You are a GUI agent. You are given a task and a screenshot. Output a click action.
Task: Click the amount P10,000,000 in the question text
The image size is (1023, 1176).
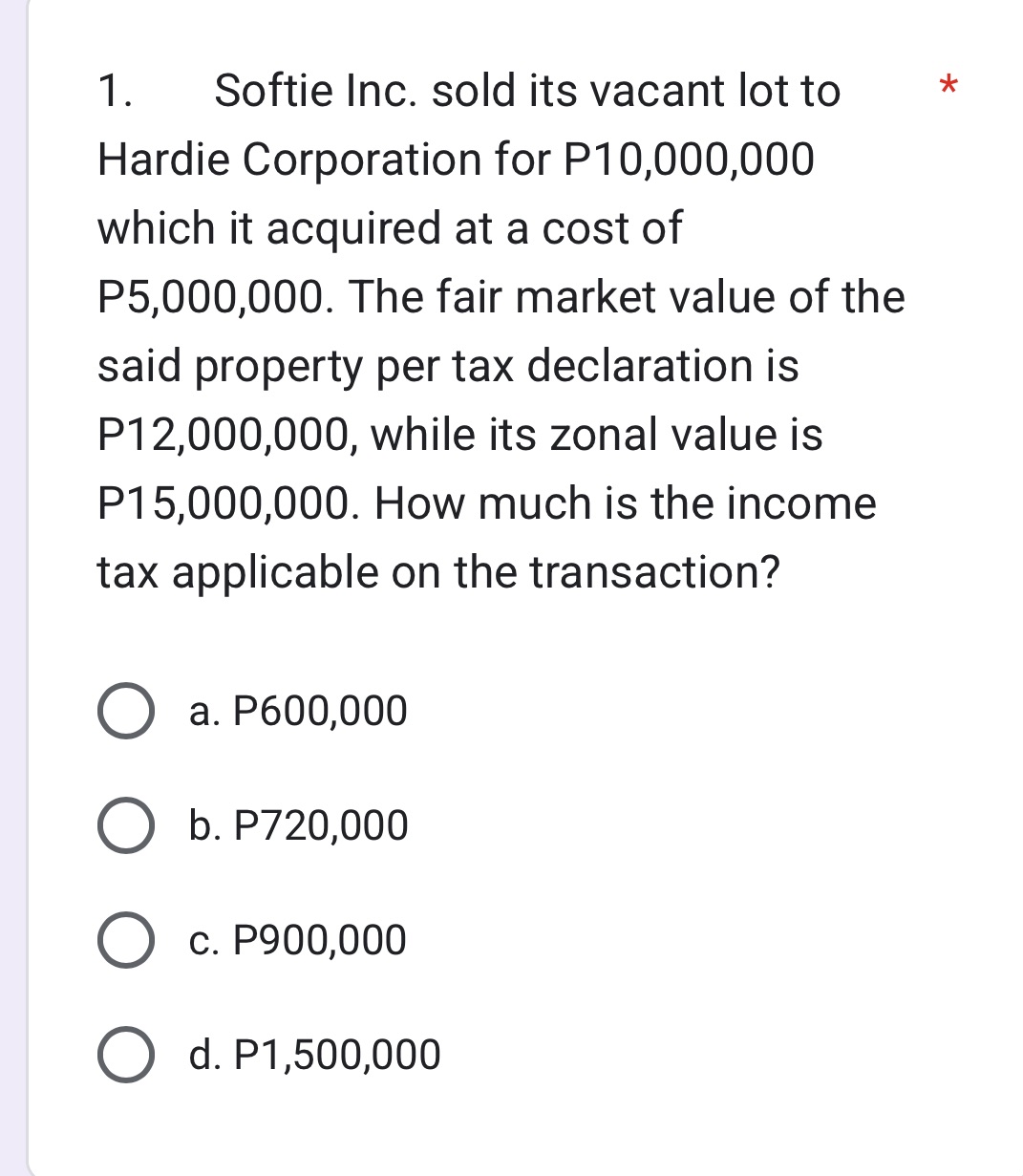[686, 160]
